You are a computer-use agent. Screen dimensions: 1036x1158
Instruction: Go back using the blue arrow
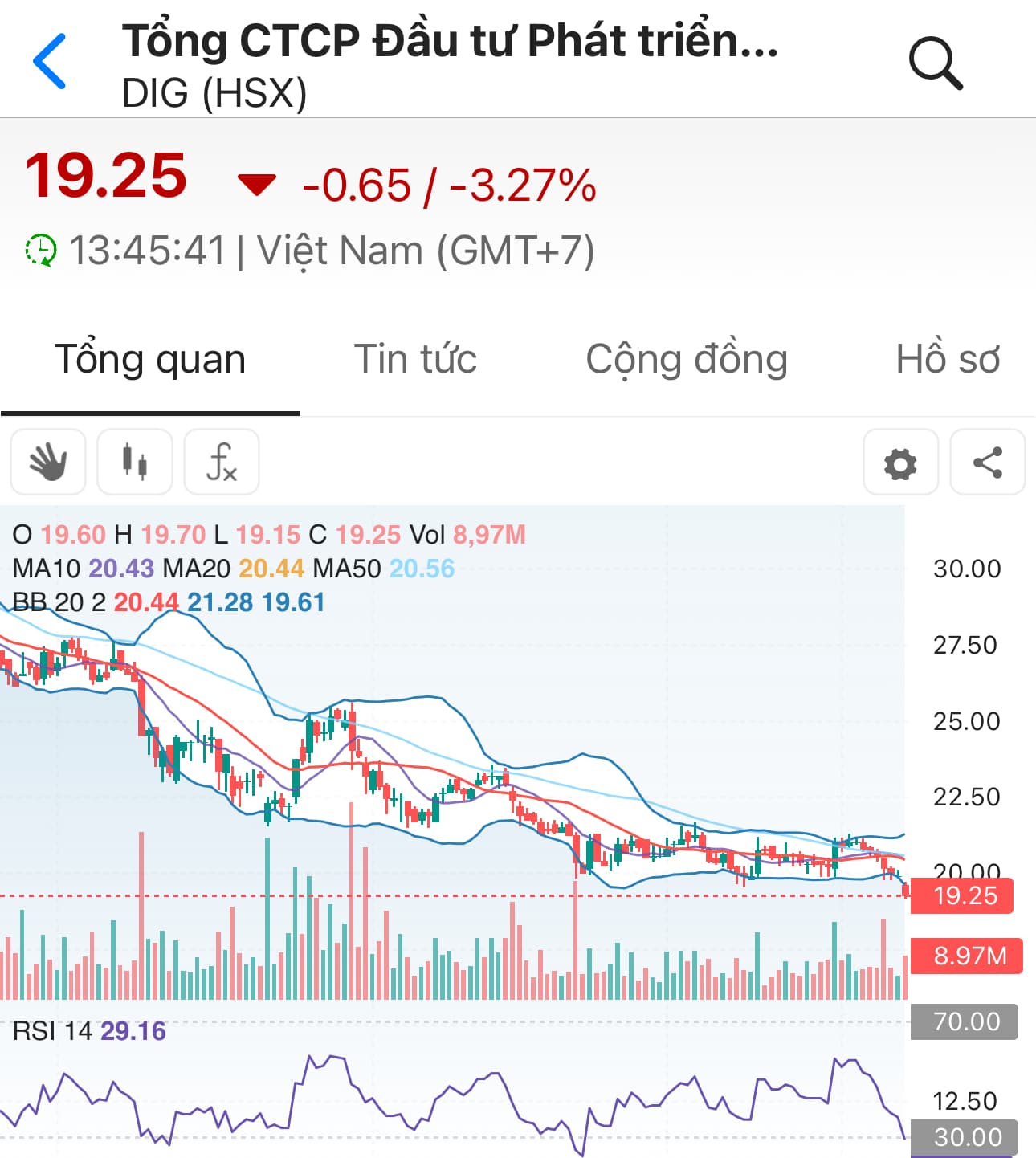point(50,61)
